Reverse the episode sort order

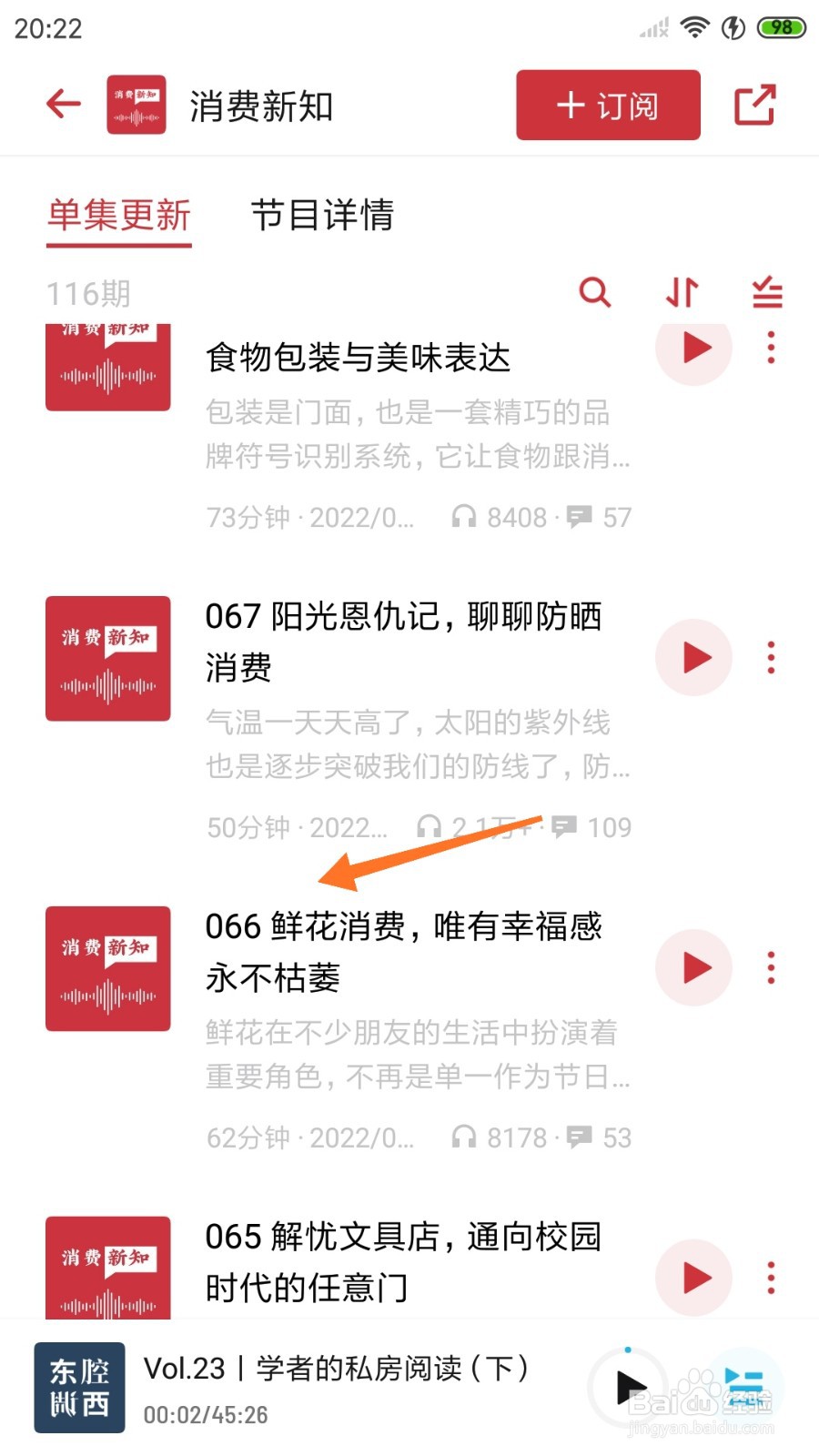(x=682, y=293)
